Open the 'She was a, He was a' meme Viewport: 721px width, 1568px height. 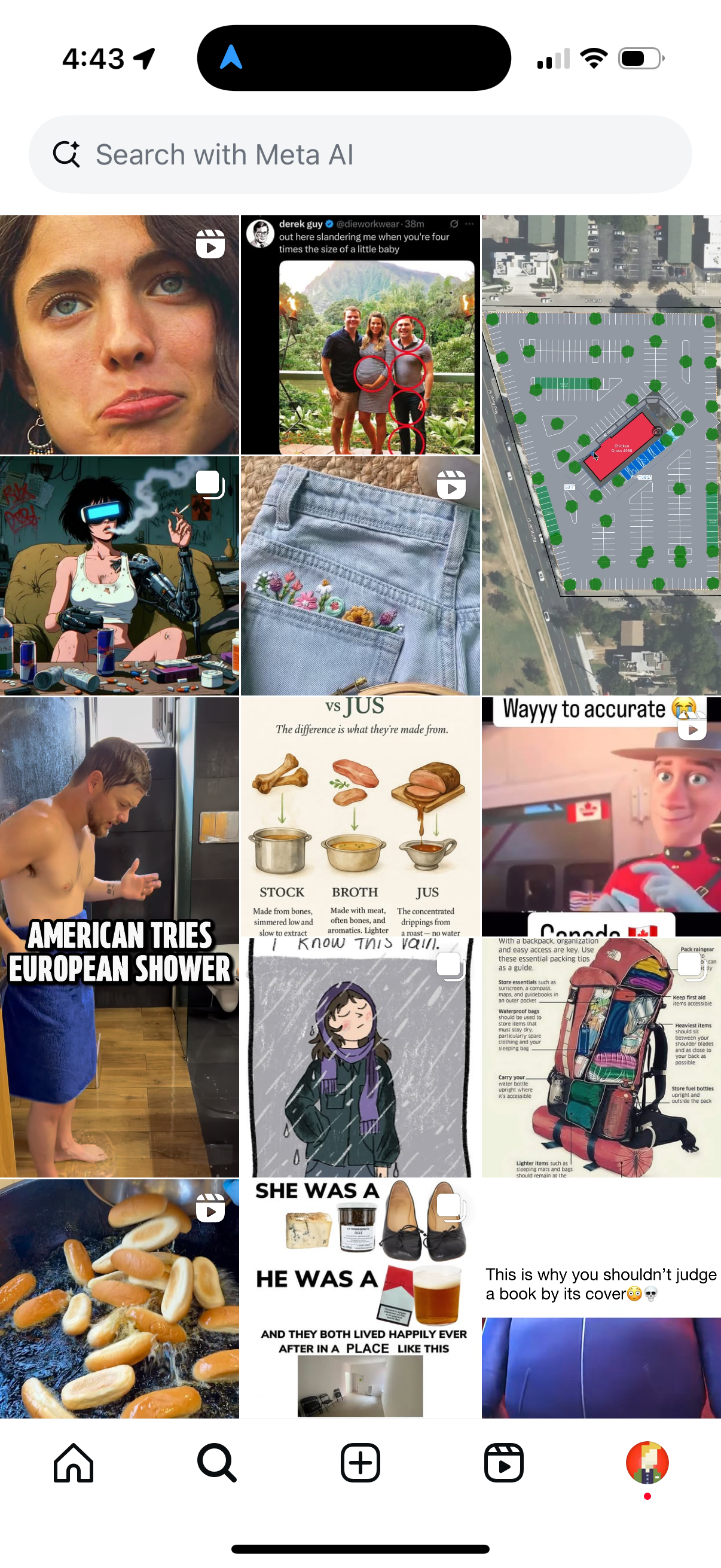click(x=360, y=1298)
